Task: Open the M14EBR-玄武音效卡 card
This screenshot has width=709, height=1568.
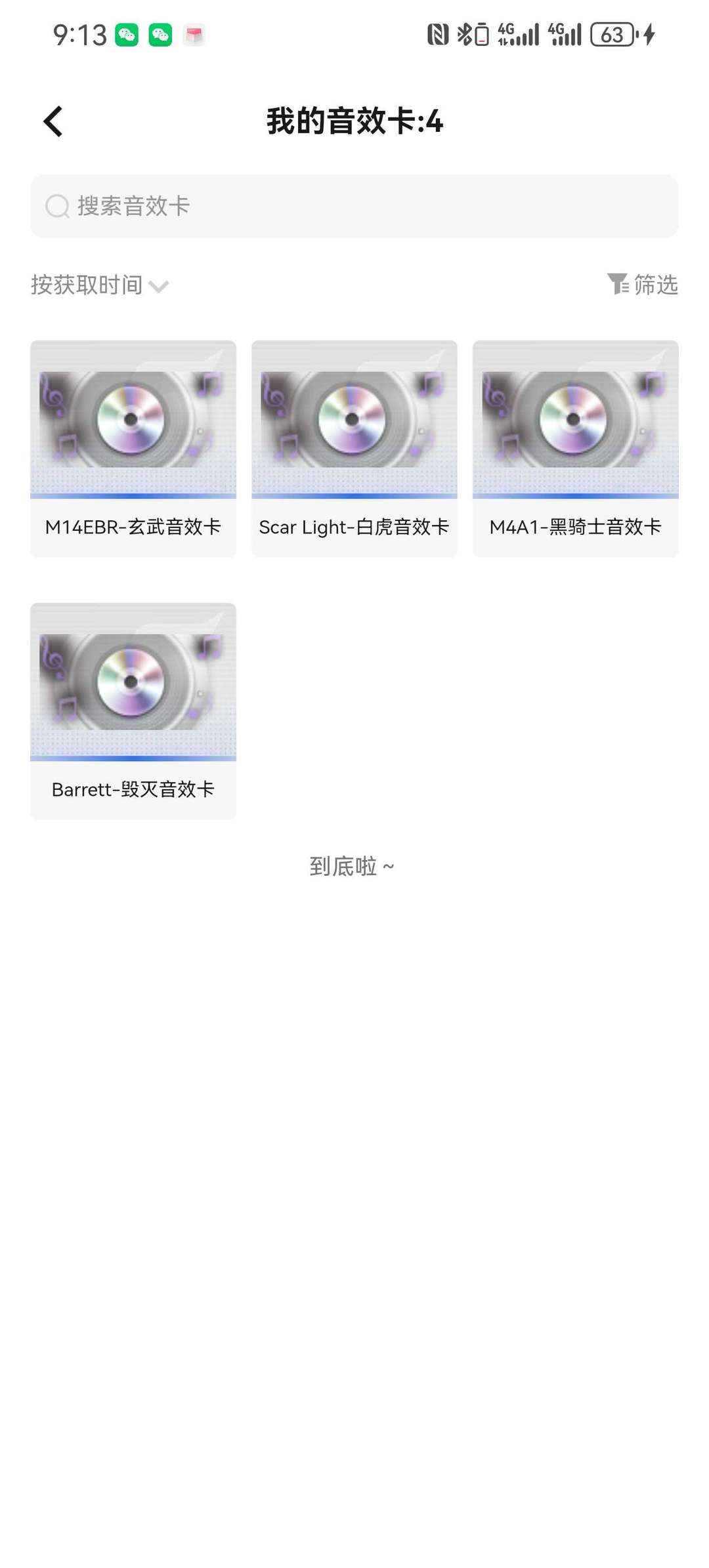Action: point(133,449)
